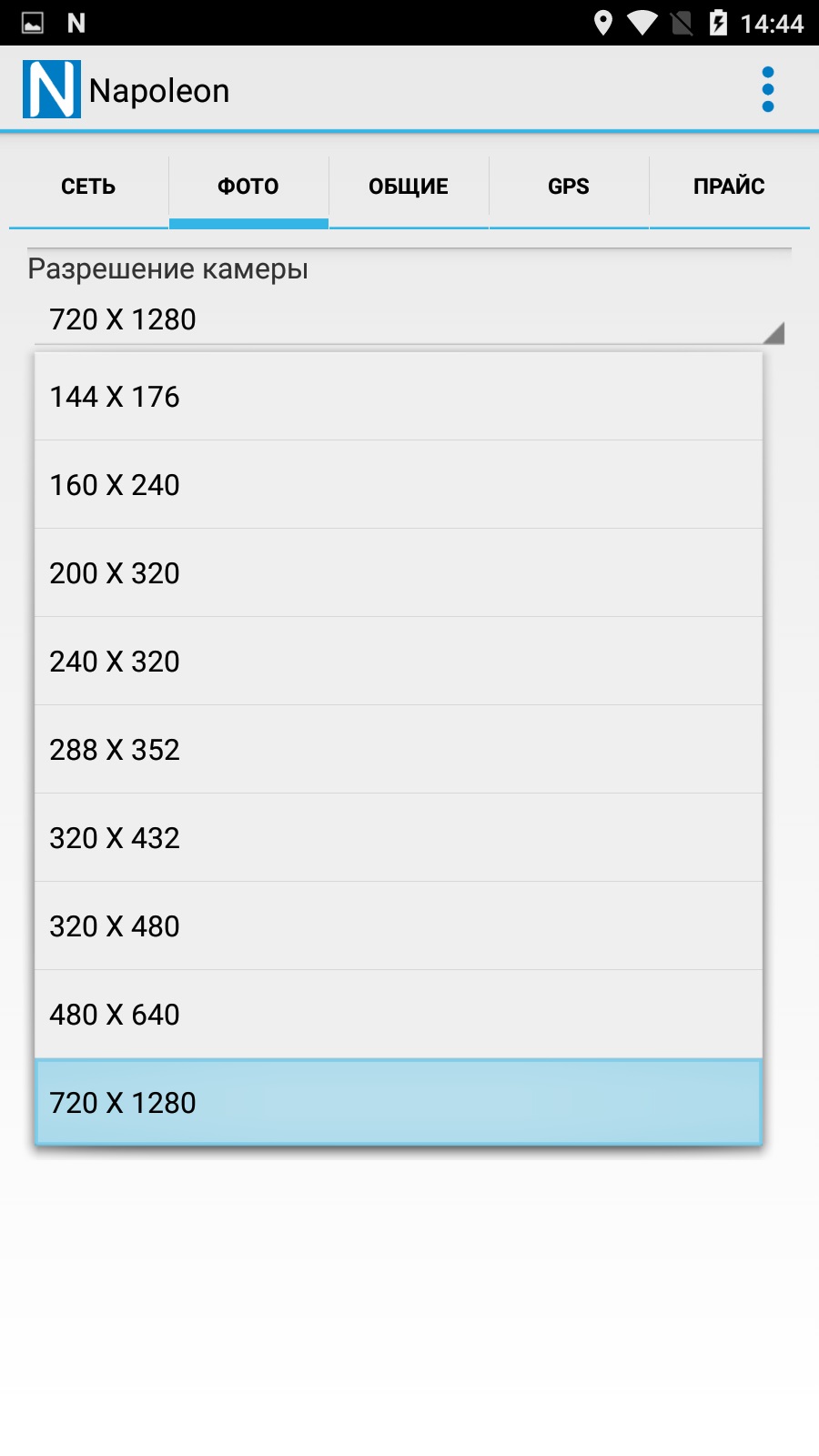Switch to the ОБЩИЕ tab
The width and height of the screenshot is (819, 1456).
point(409,187)
